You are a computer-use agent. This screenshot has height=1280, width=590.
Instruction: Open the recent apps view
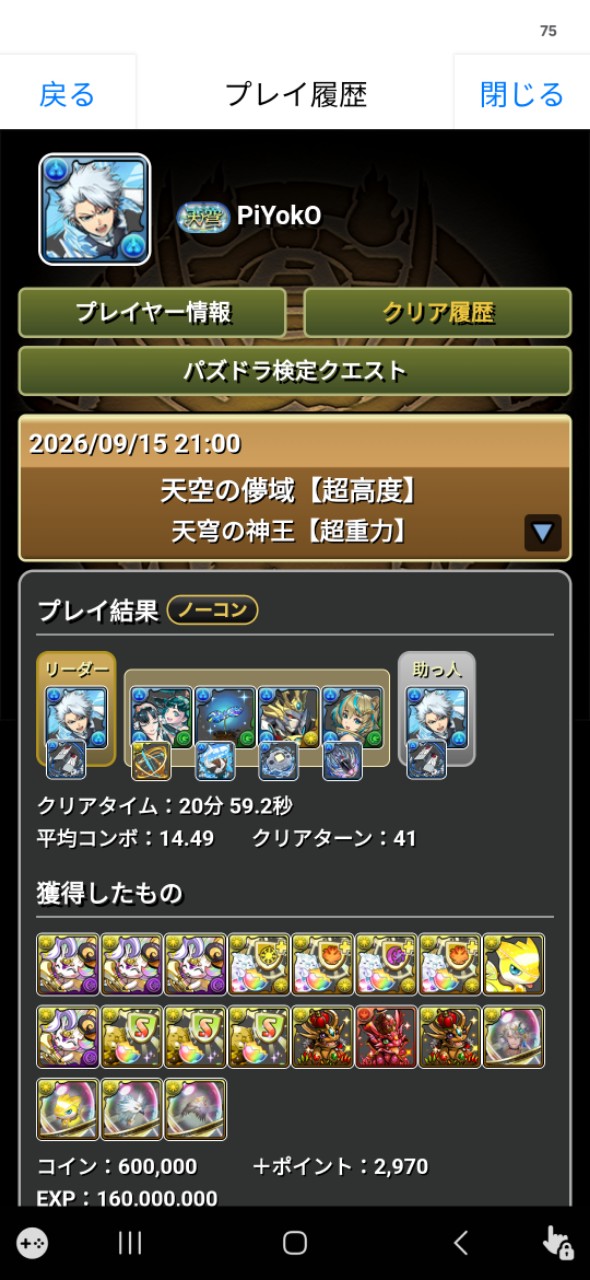129,1242
